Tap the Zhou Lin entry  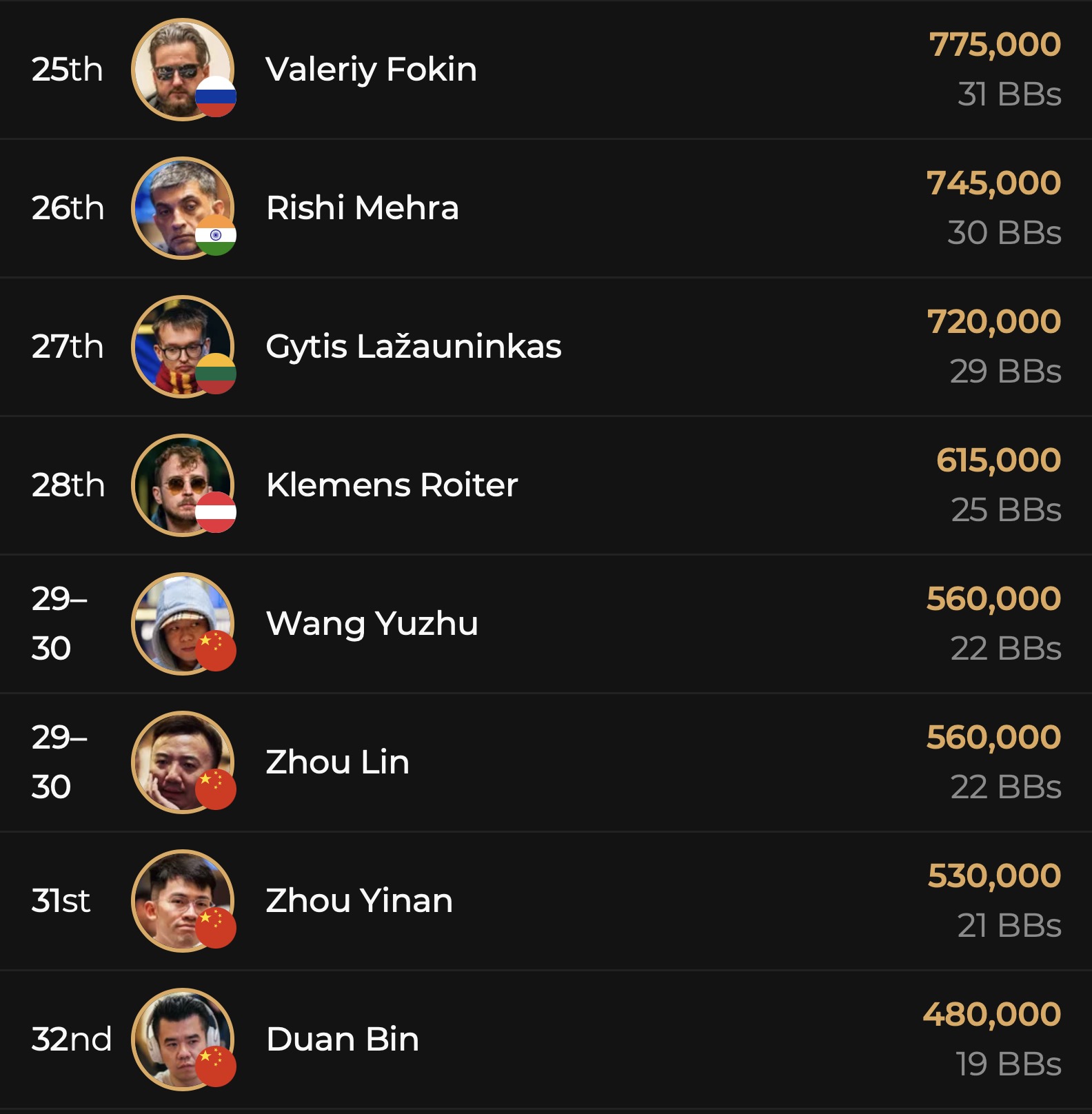point(338,762)
